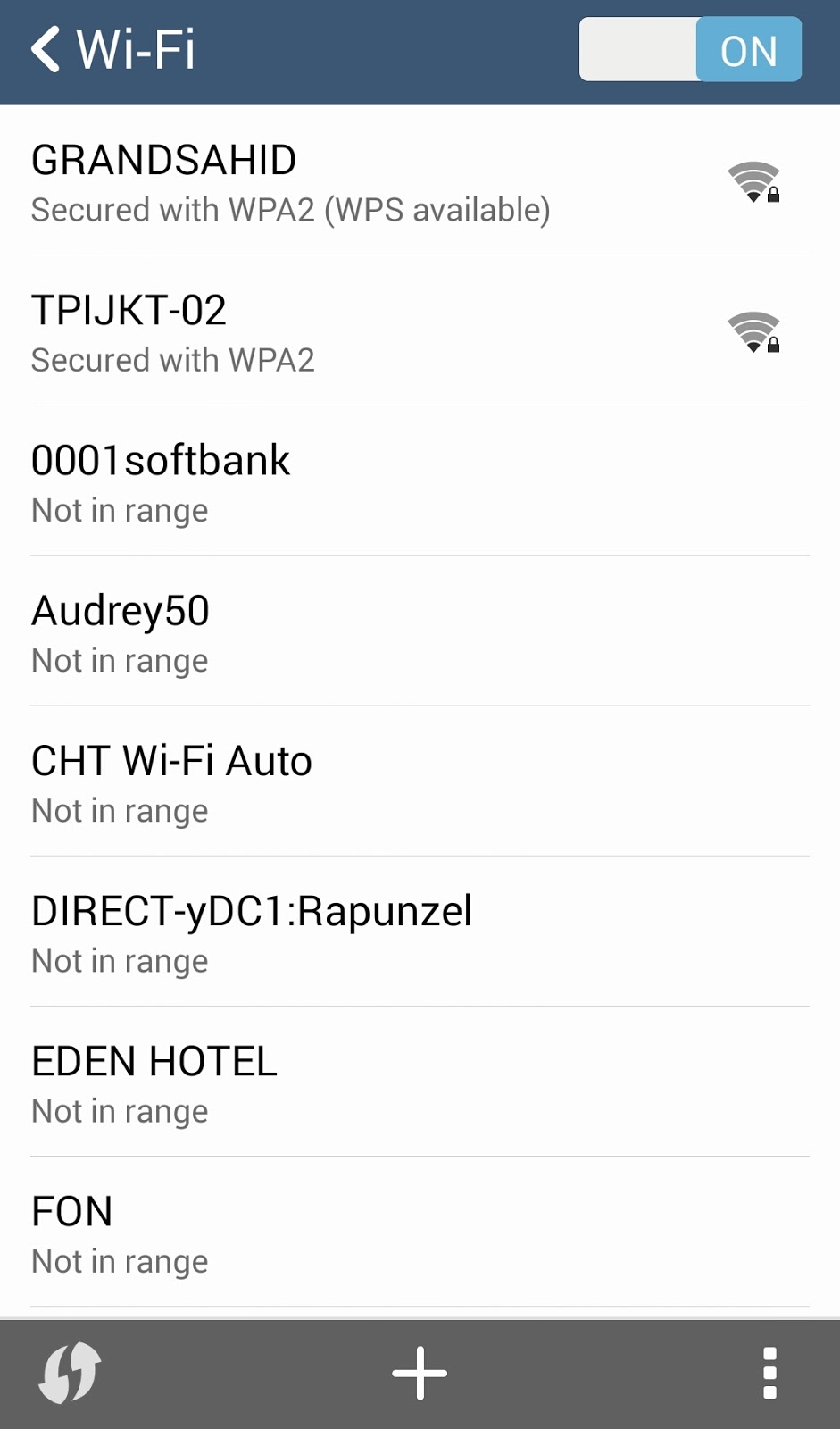The width and height of the screenshot is (840, 1429).
Task: Tap CHT Wi-Fi Auto entry
Action: [420, 781]
